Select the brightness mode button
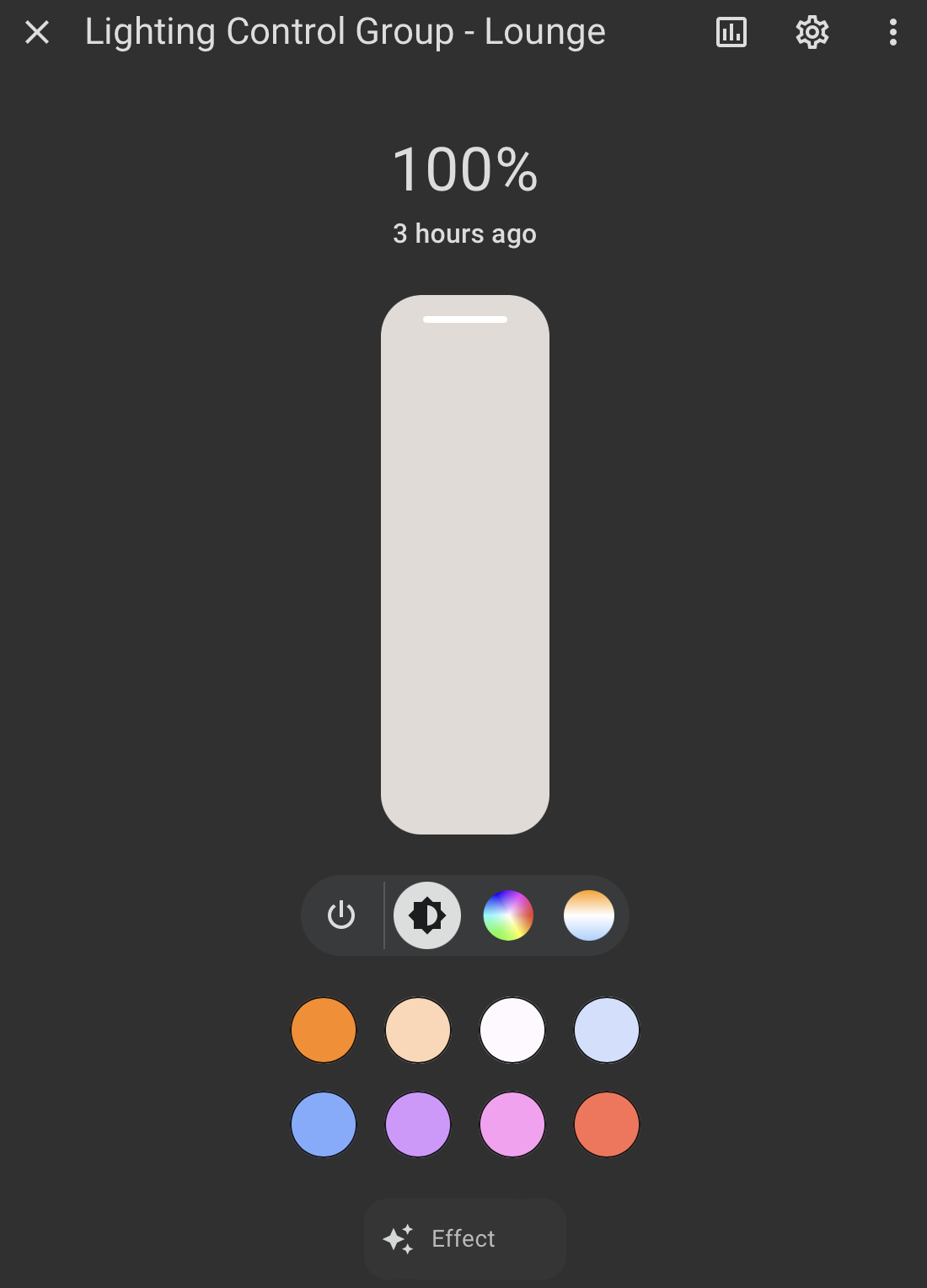 click(x=427, y=915)
